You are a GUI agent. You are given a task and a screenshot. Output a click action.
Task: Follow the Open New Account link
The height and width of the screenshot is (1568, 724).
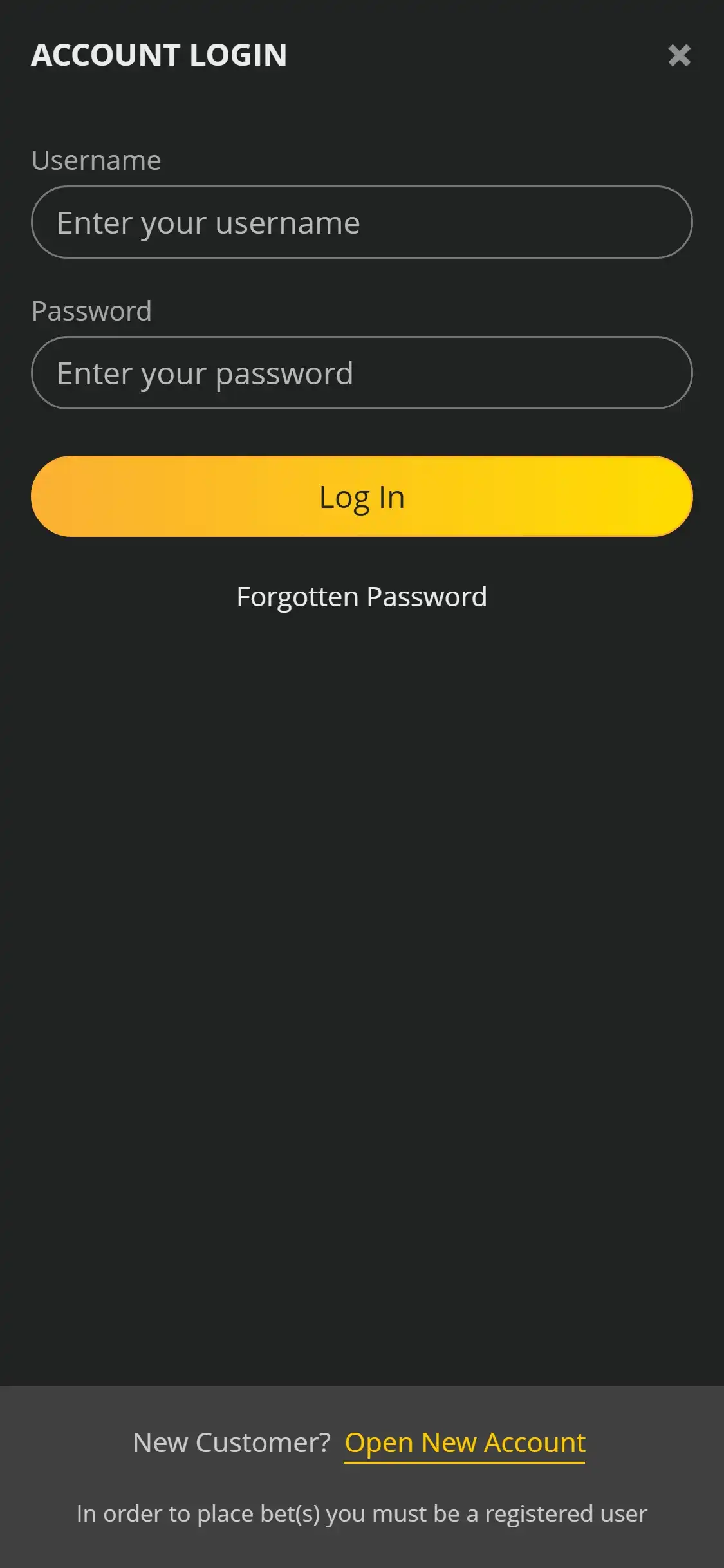point(465,1443)
